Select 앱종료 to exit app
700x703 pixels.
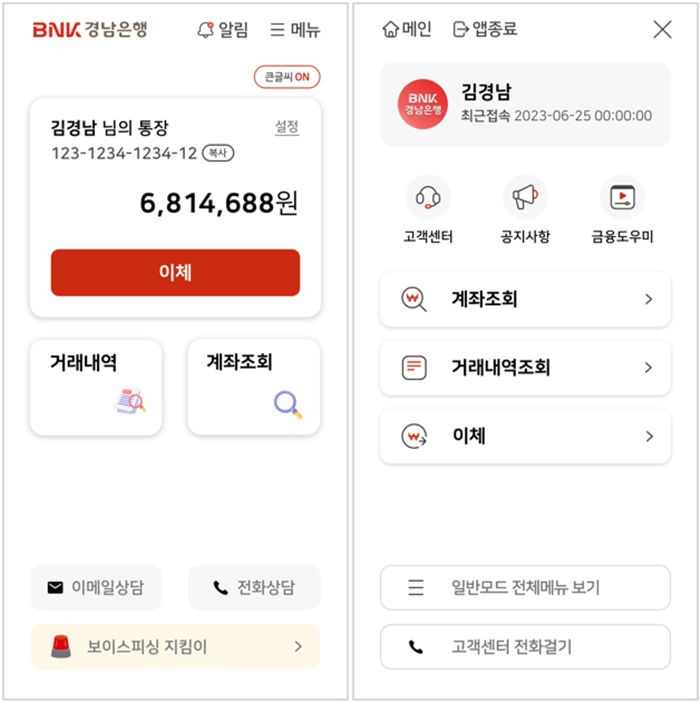coord(485,29)
